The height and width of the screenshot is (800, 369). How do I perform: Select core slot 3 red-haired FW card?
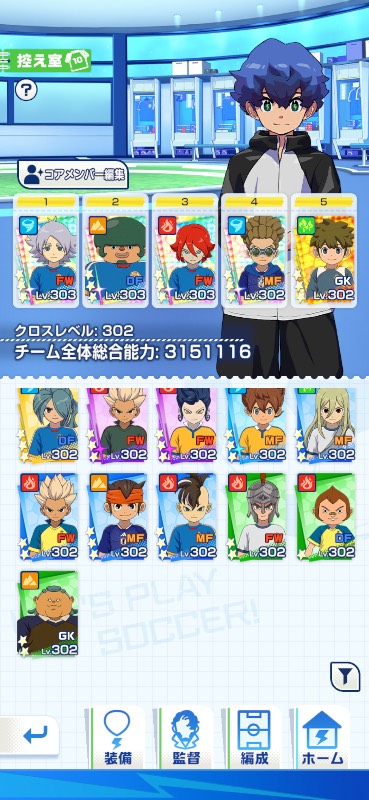[x=185, y=251]
